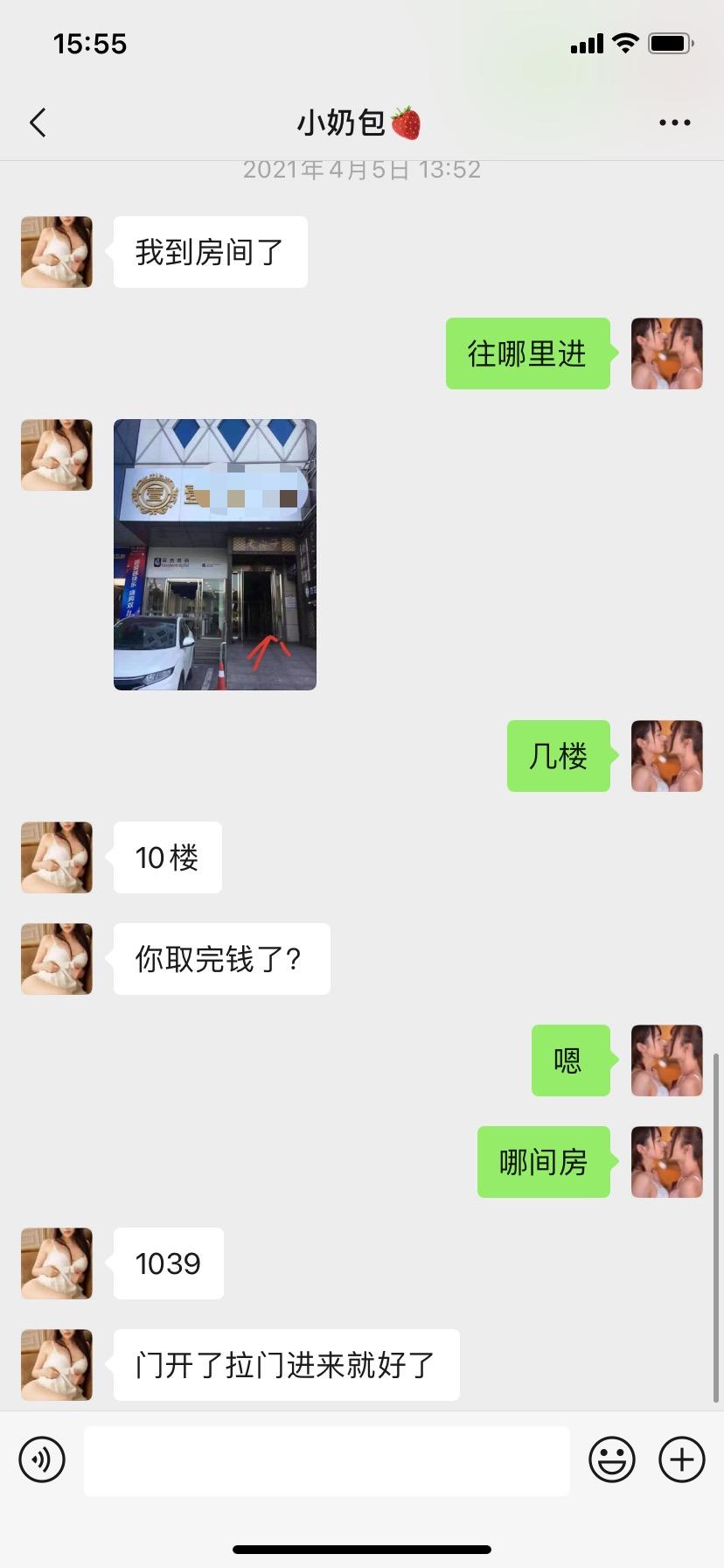Tap the cellular signal bars
The height and width of the screenshot is (1568, 724).
587,43
